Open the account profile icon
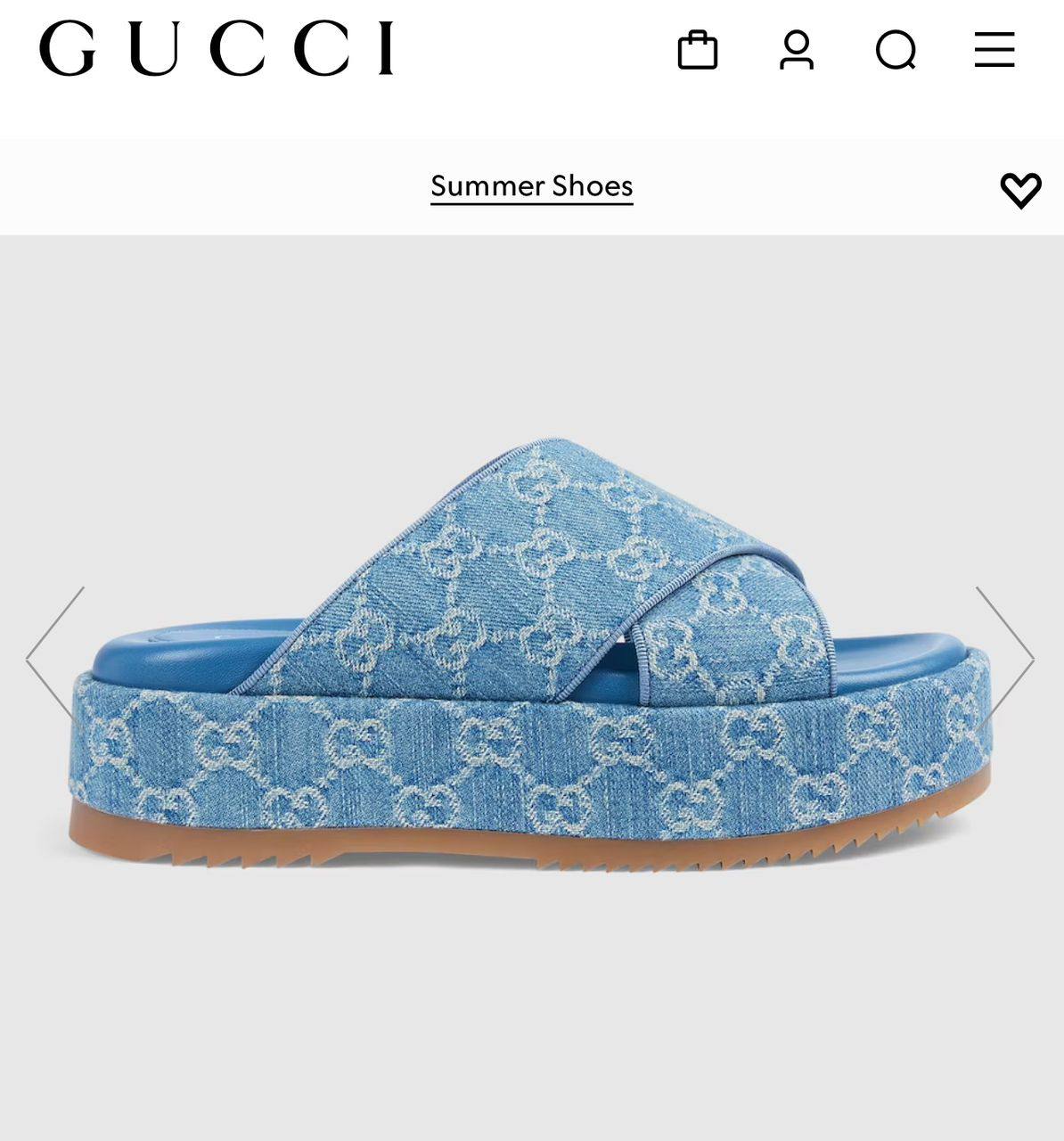 click(x=797, y=50)
